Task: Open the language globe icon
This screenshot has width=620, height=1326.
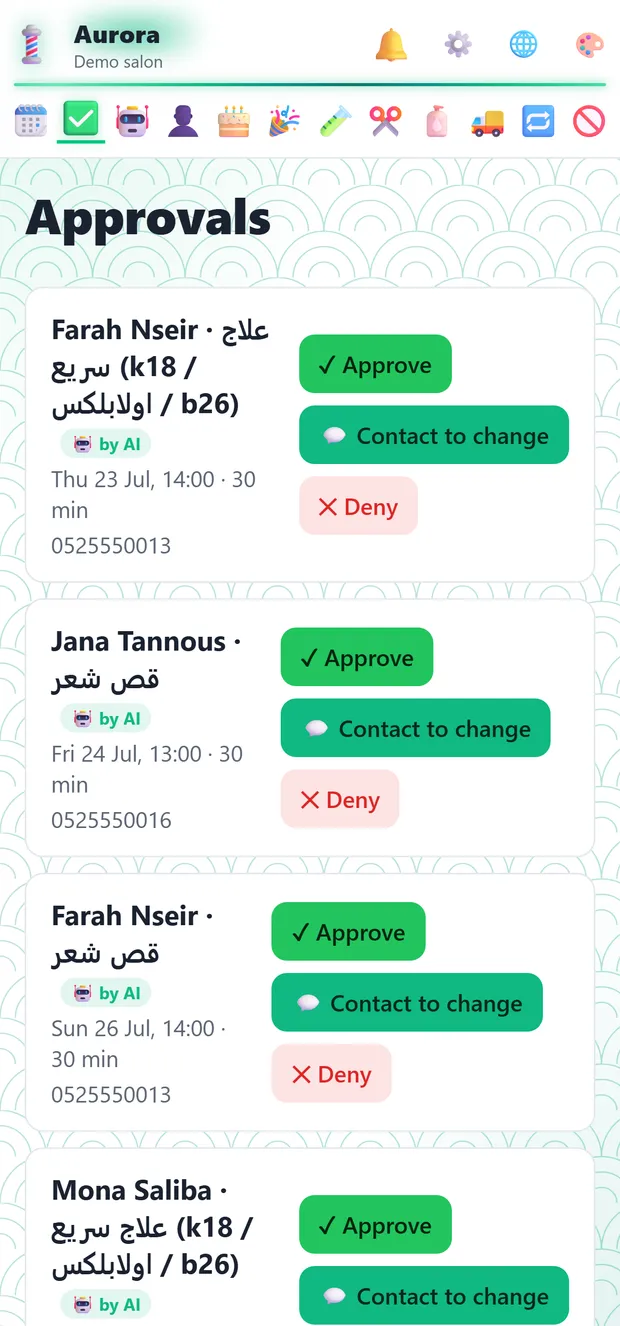Action: pos(523,44)
